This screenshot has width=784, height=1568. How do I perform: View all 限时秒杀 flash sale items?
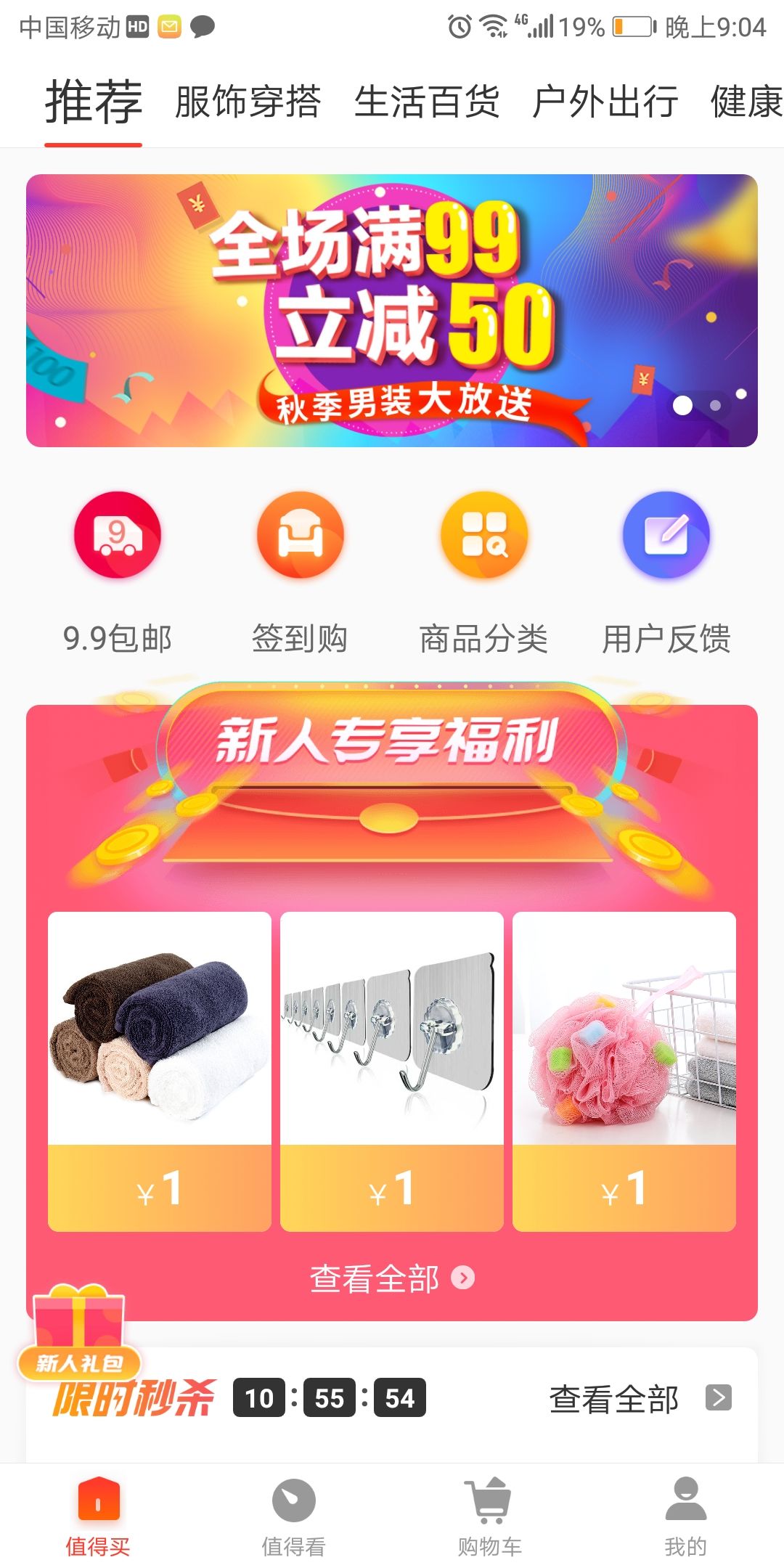[x=640, y=1399]
